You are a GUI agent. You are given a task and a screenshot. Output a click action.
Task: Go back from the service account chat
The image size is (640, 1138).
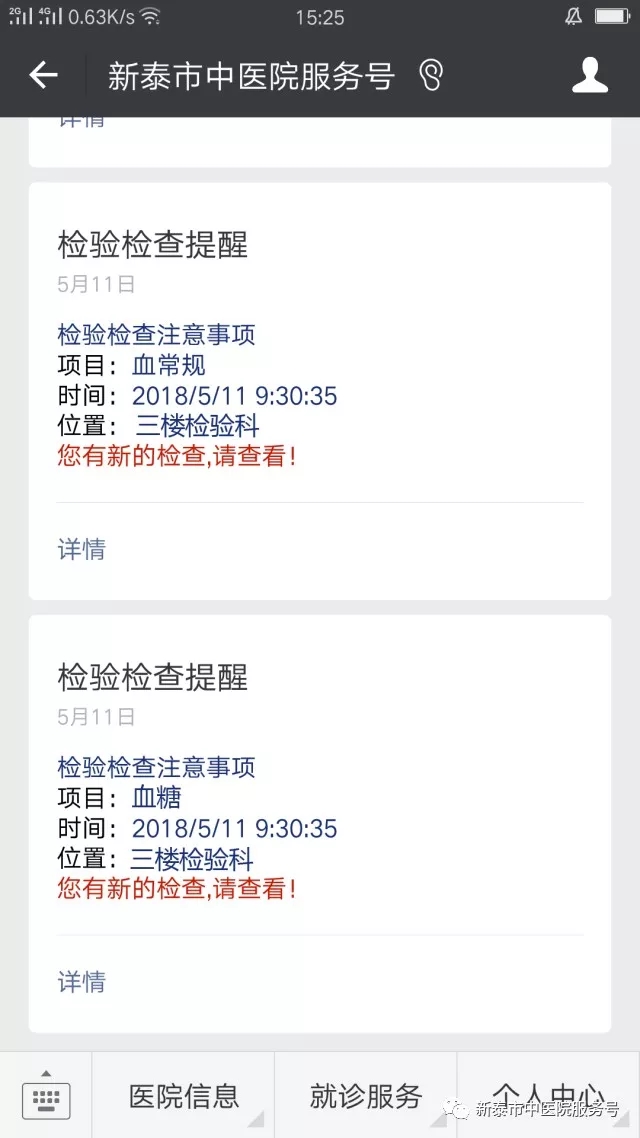(43, 75)
